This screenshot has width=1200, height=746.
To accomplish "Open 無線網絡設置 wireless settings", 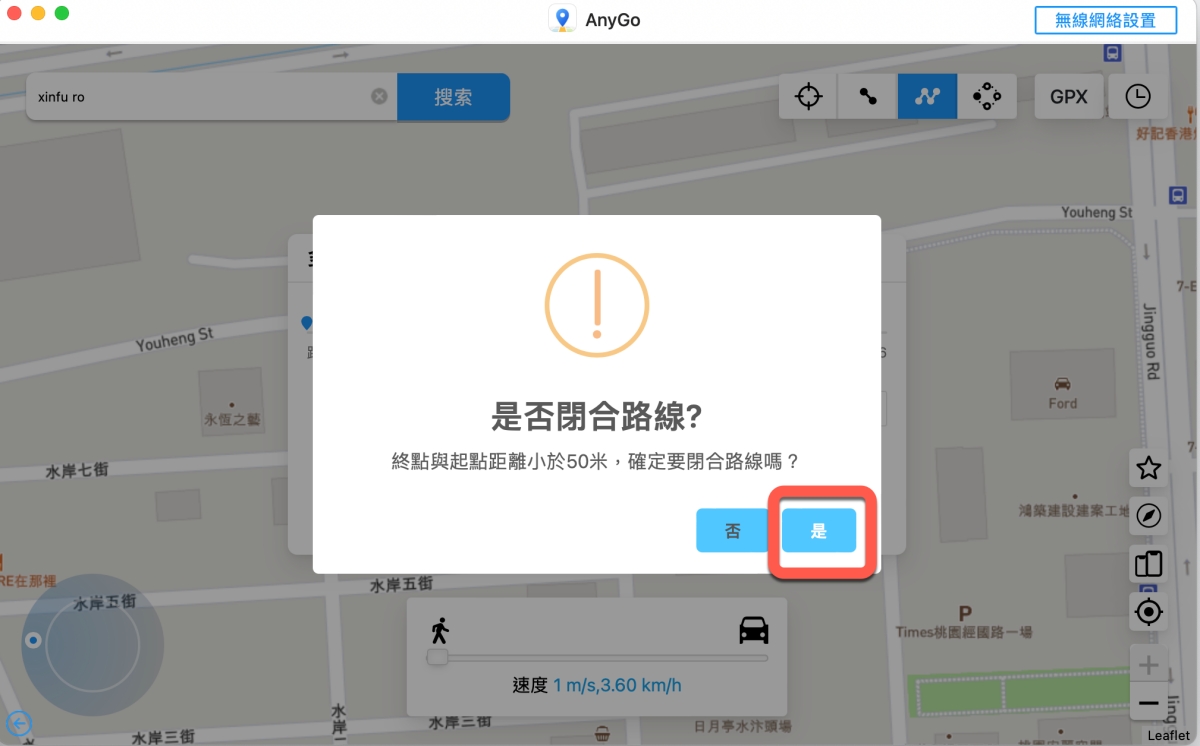I will [1105, 20].
